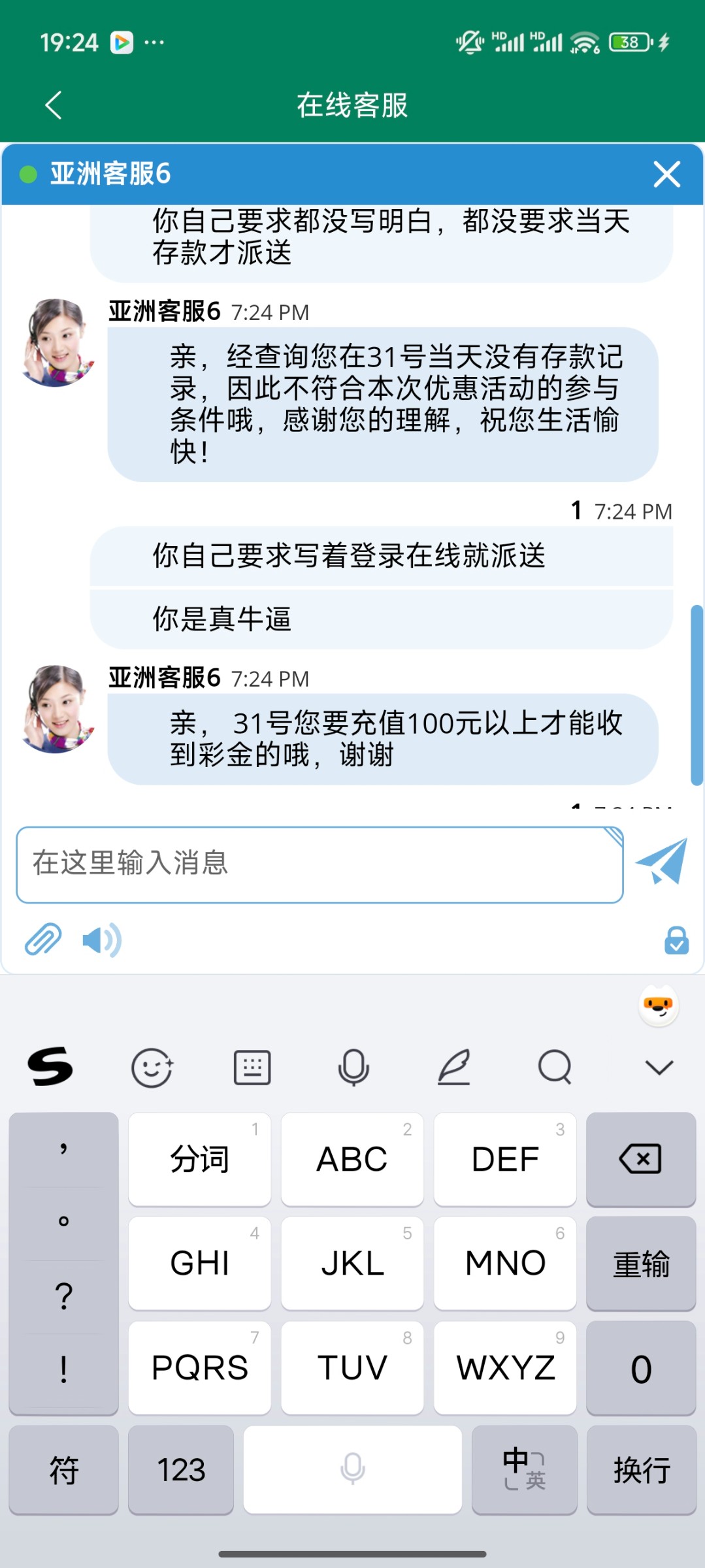Tap the 换行 line break key

click(x=640, y=1470)
